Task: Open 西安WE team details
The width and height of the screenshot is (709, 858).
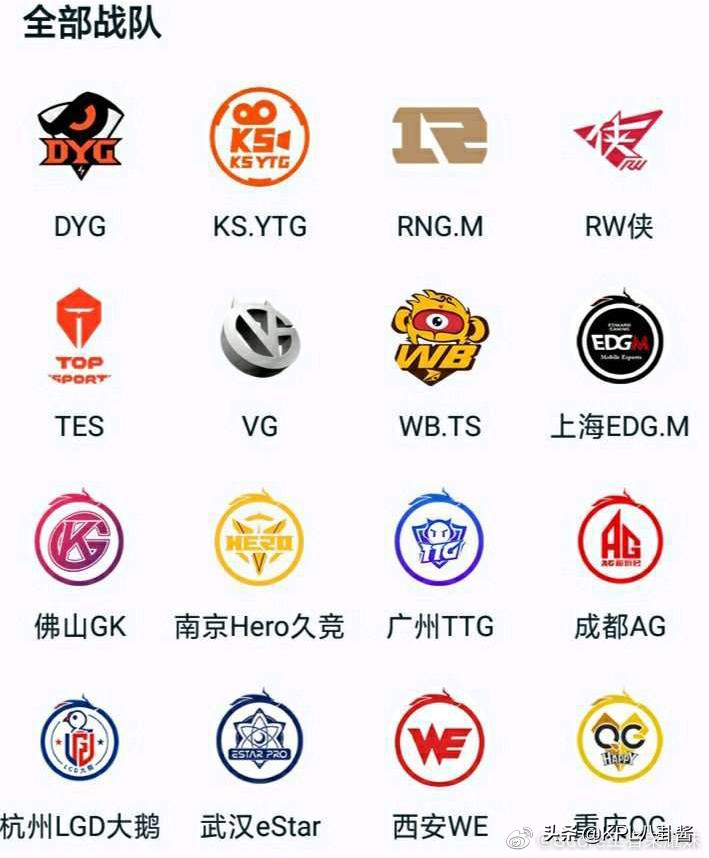Action: point(439,740)
